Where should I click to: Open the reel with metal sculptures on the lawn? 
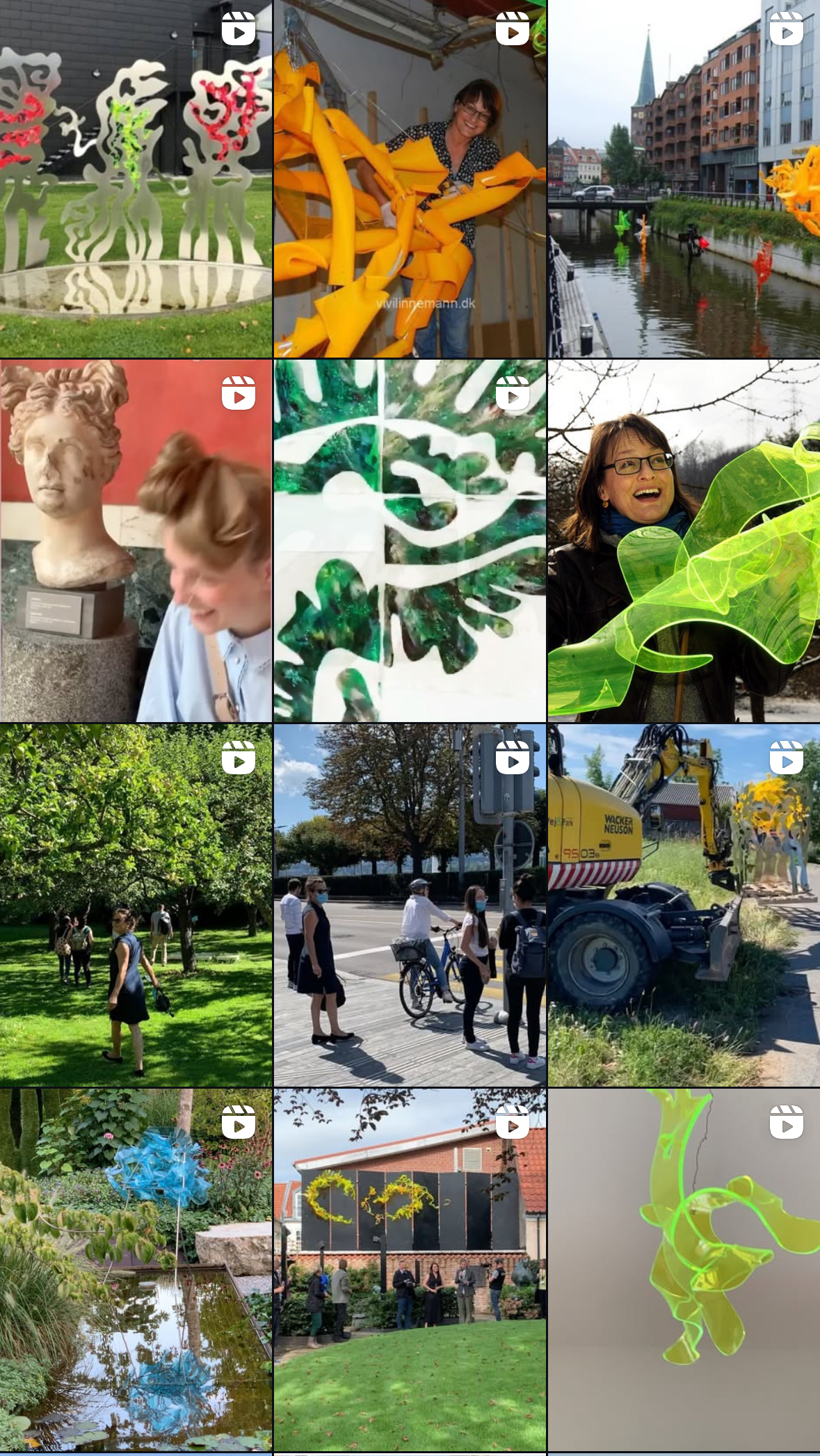[x=136, y=179]
